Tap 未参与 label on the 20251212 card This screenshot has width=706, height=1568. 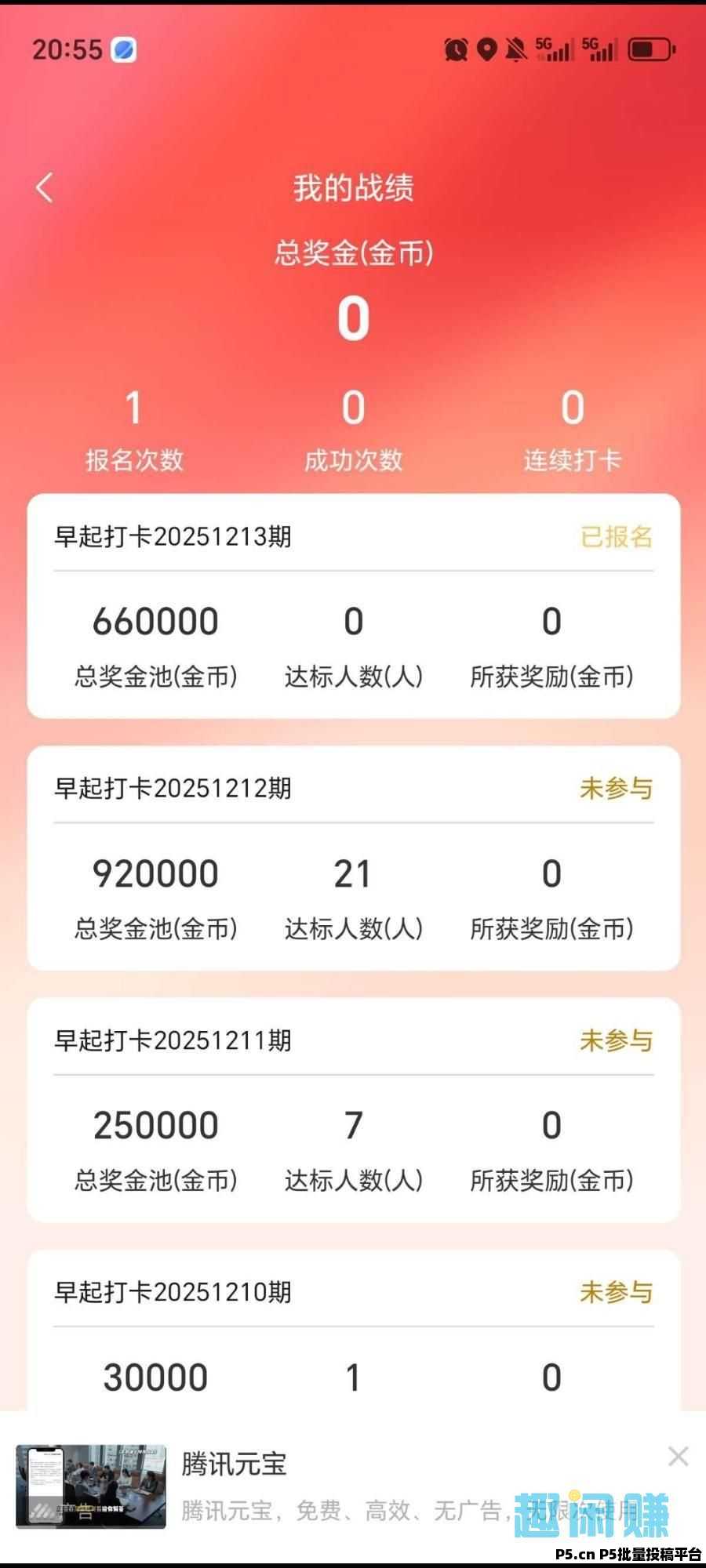[x=616, y=790]
